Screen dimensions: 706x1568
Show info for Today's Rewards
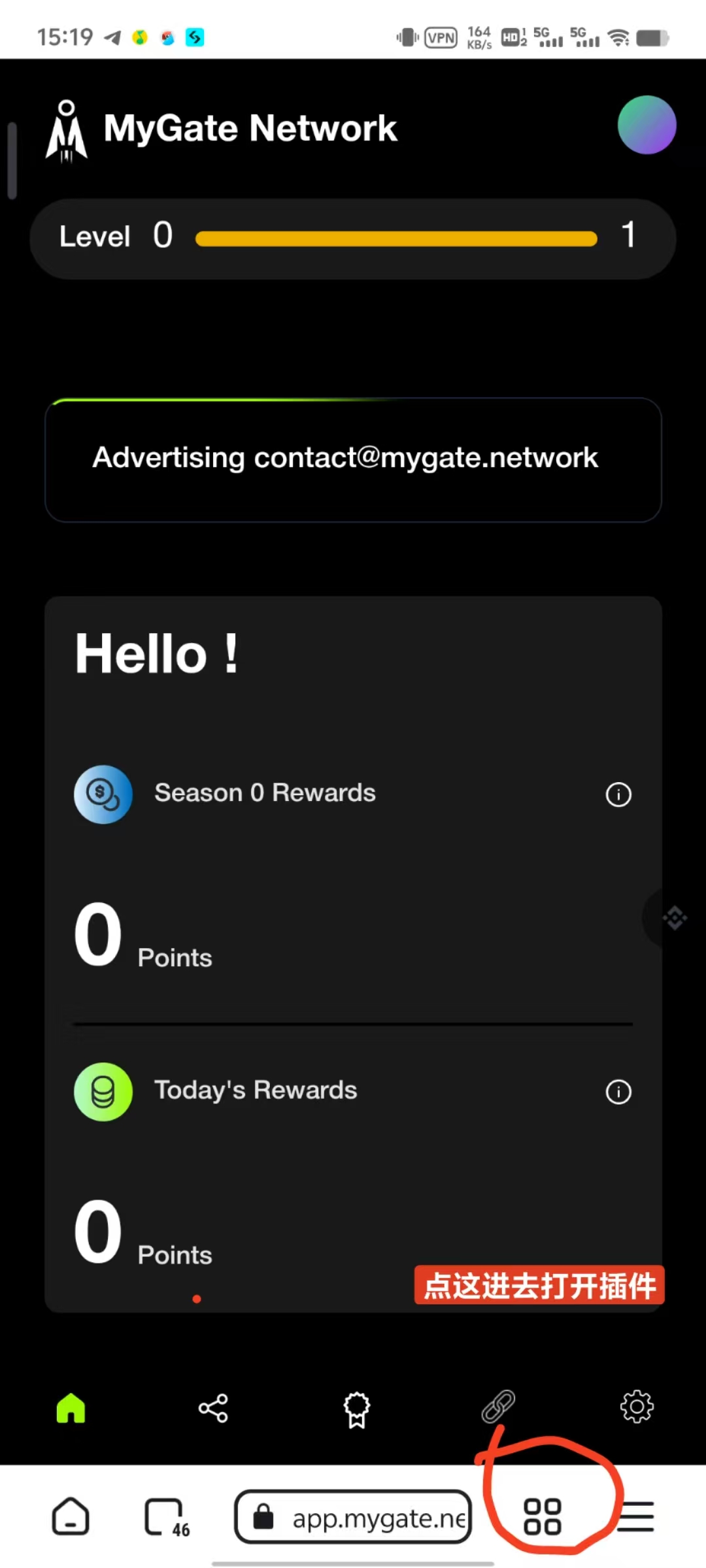tap(618, 1092)
